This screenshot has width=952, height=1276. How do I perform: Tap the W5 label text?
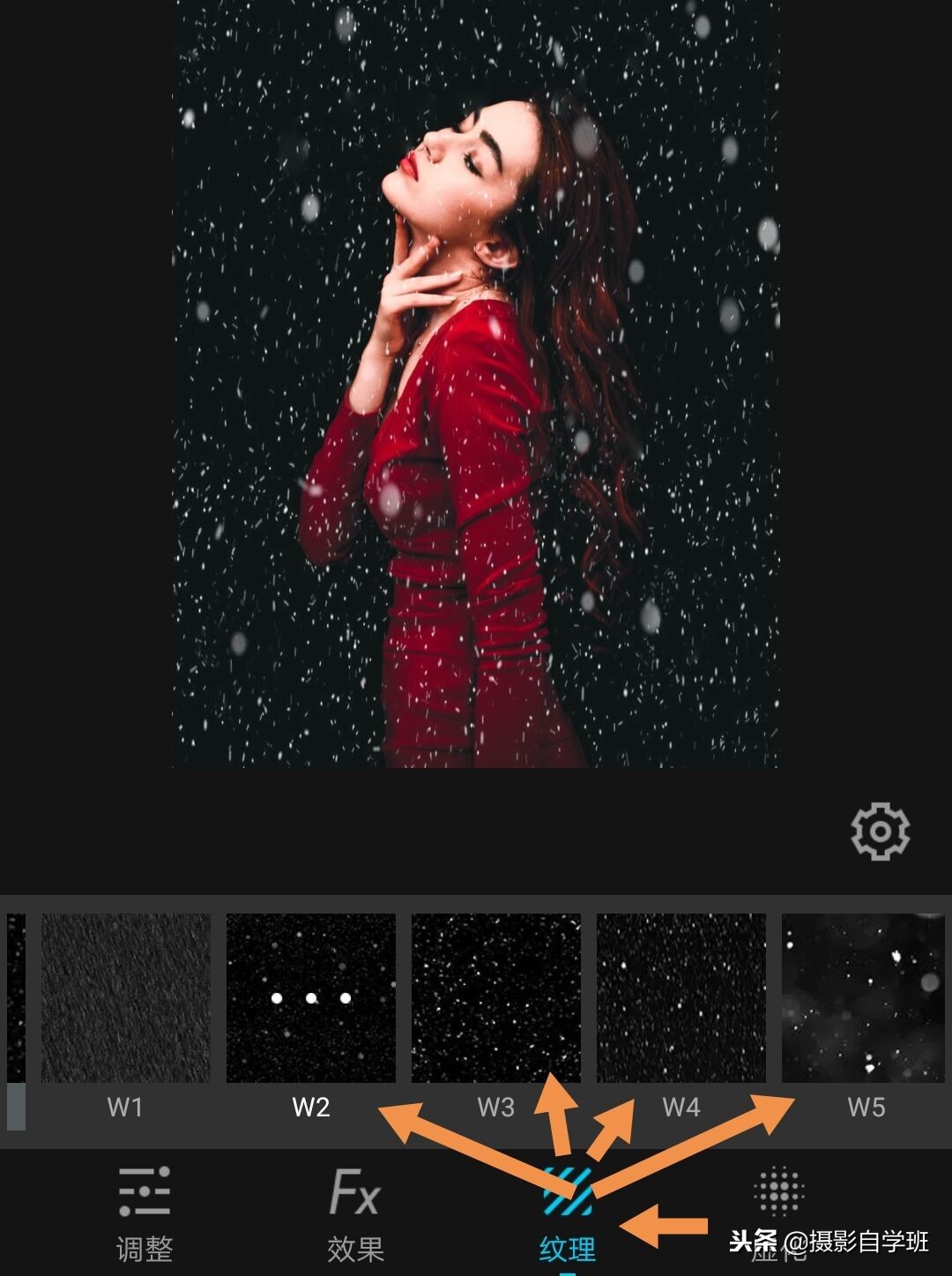pyautogui.click(x=866, y=1109)
